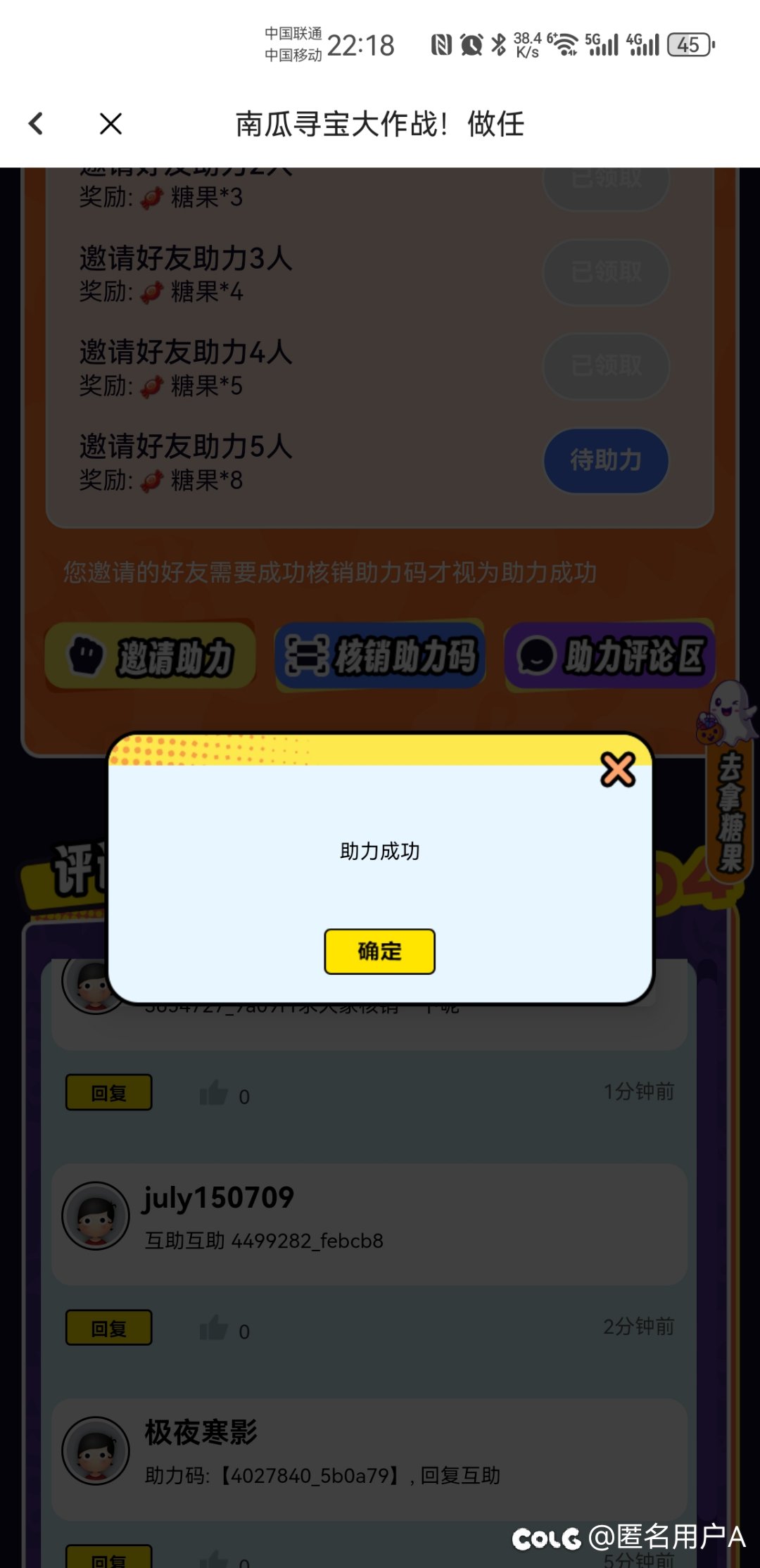Screen dimensions: 760x1568
Task: Reply to july150709's comment
Action: pyautogui.click(x=108, y=1328)
